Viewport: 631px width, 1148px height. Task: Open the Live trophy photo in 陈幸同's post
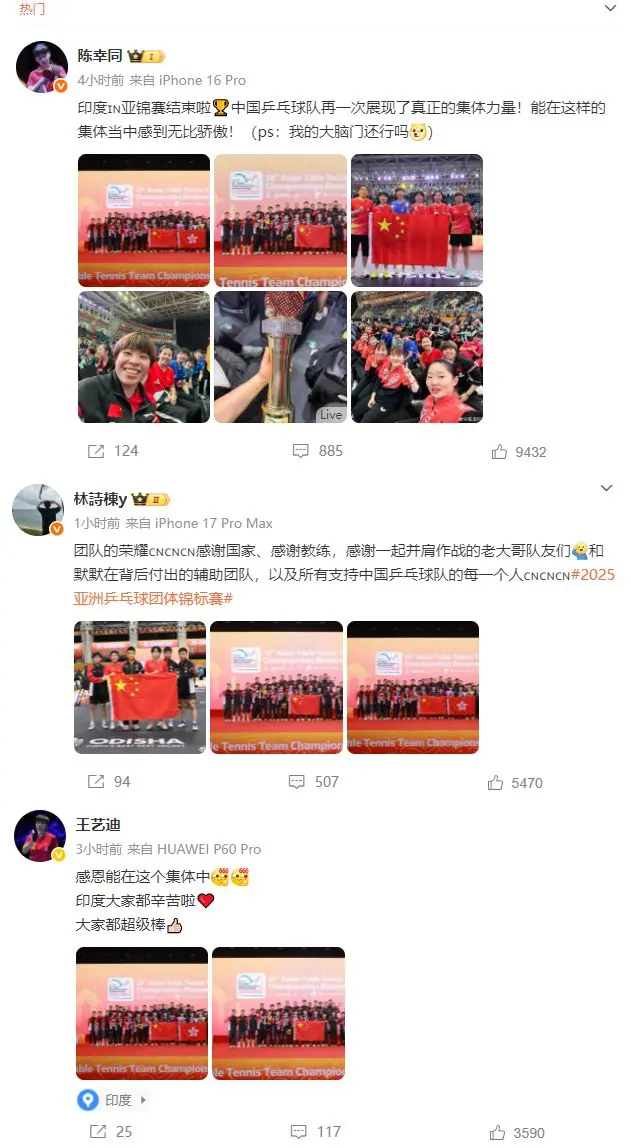(280, 357)
